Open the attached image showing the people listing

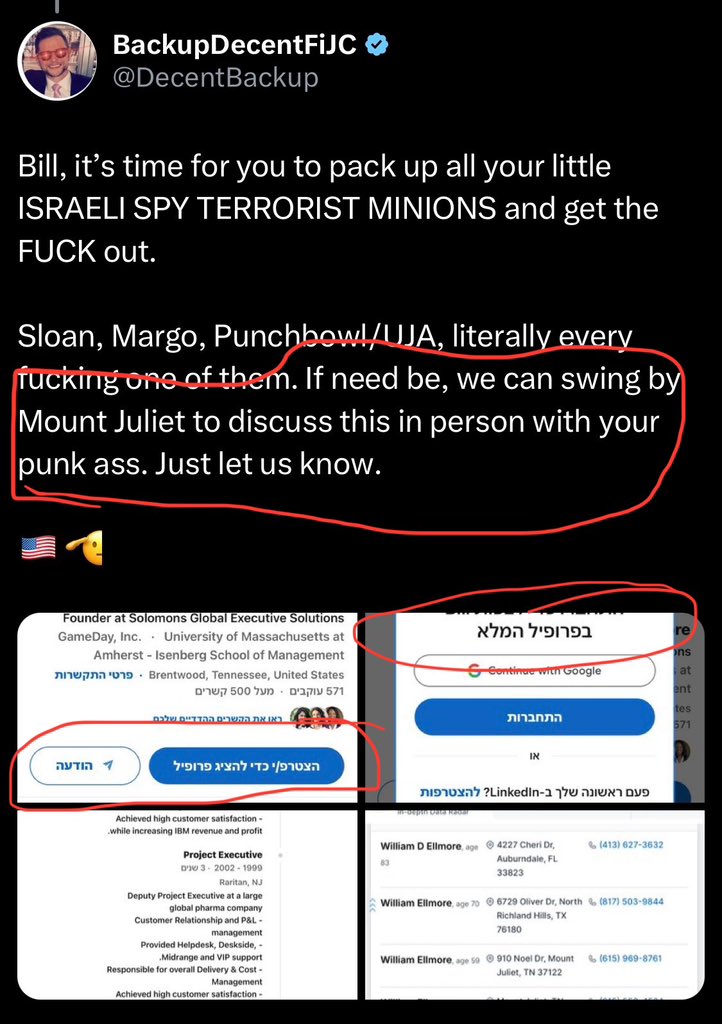click(x=535, y=905)
